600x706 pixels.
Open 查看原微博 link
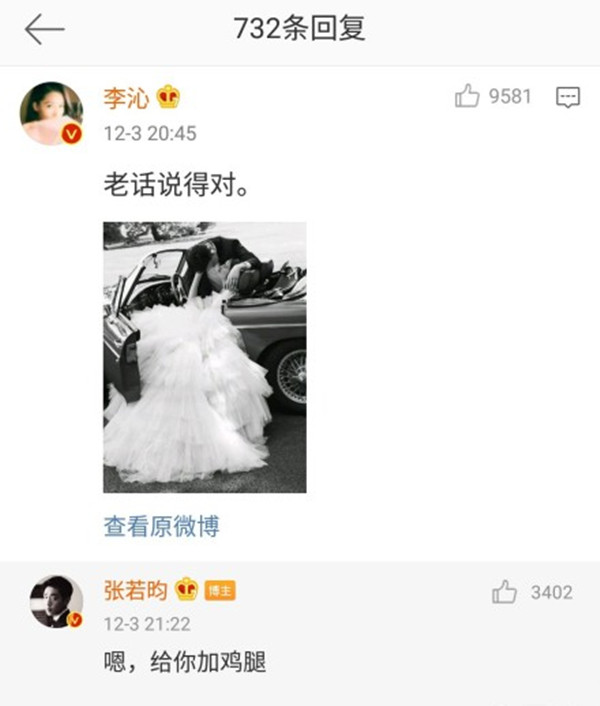(x=161, y=526)
